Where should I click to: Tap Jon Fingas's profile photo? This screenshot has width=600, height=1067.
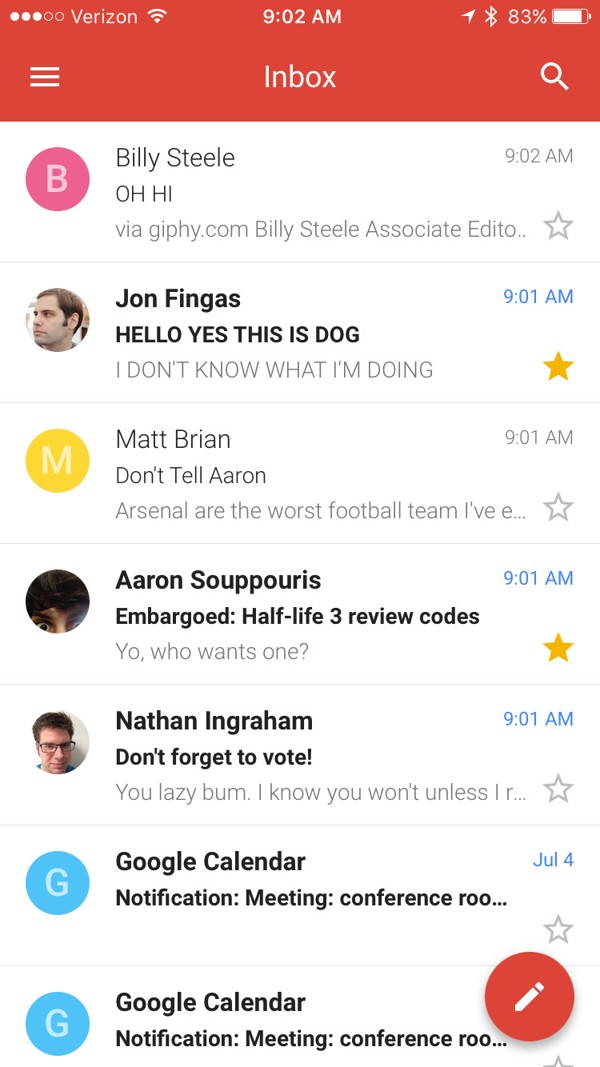[x=57, y=320]
